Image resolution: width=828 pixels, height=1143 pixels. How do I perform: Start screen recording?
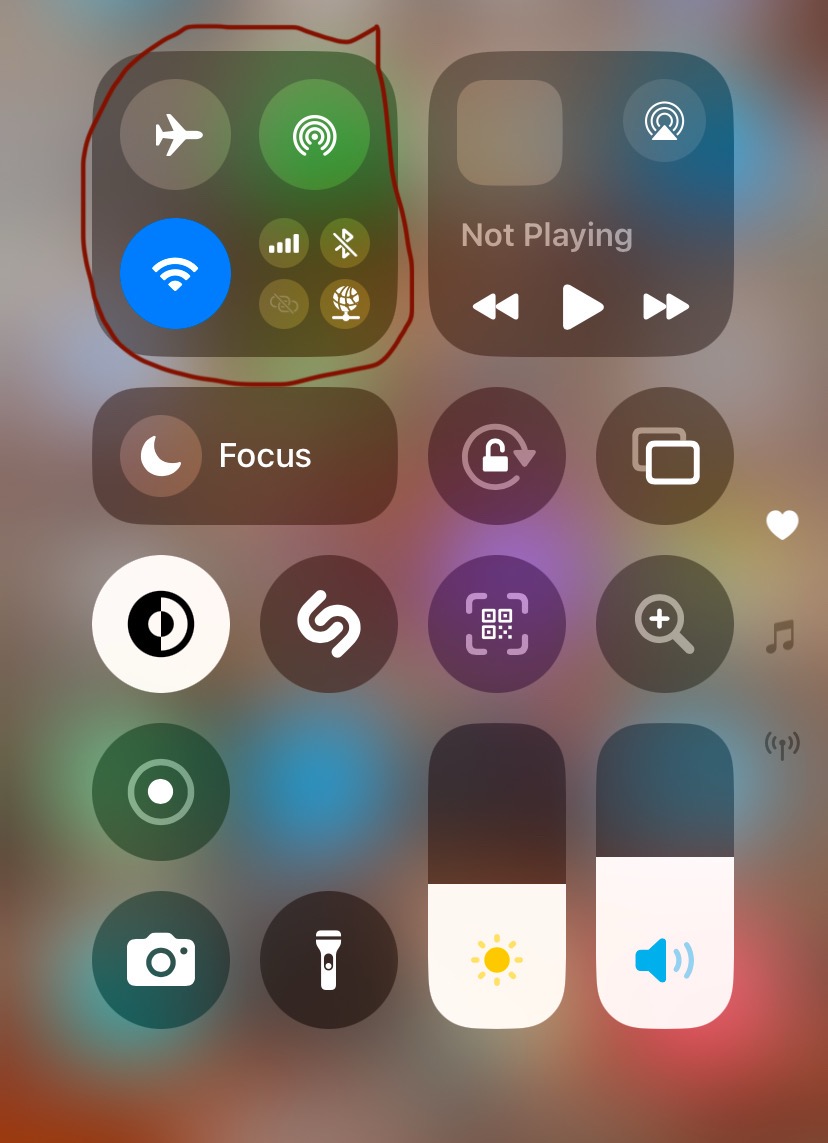pyautogui.click(x=161, y=792)
